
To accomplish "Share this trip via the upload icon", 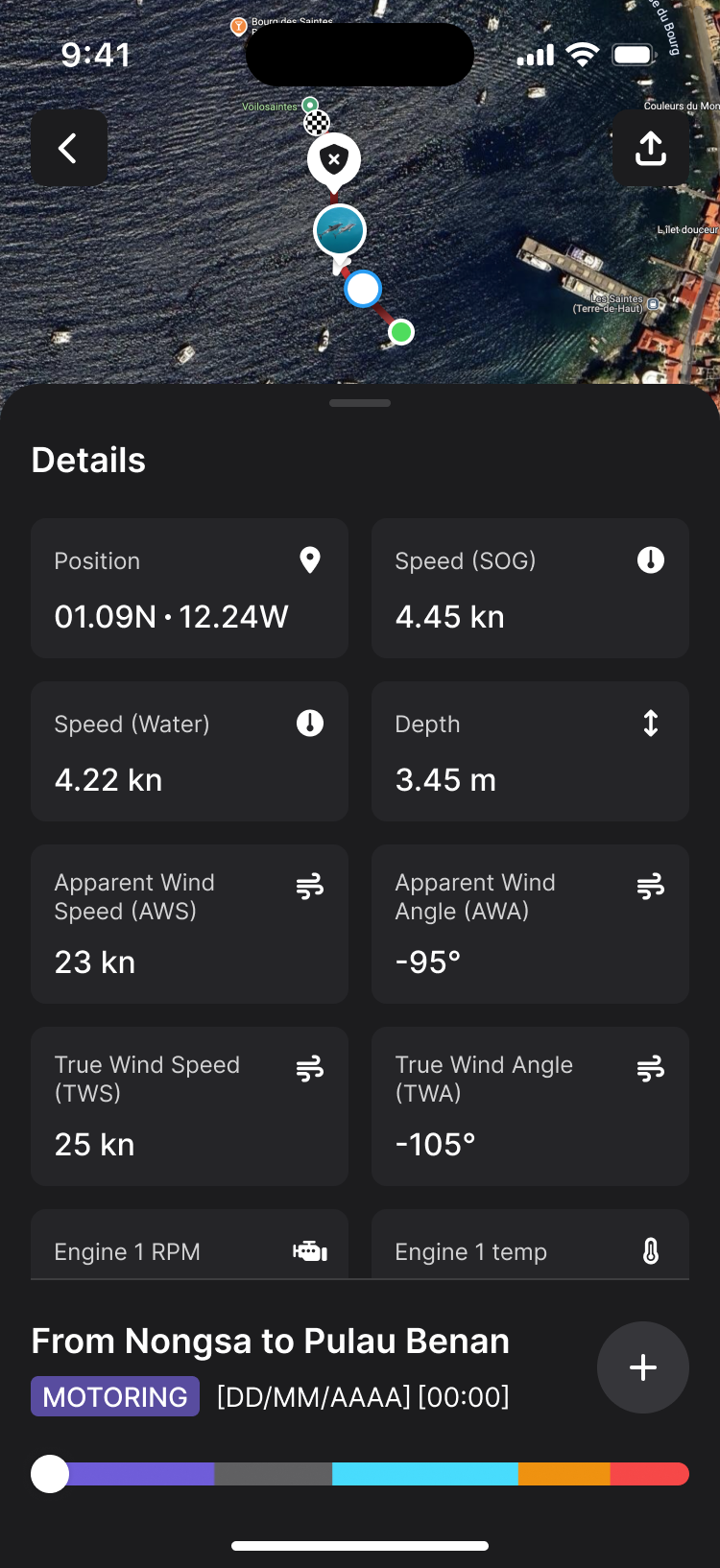I will click(x=650, y=148).
